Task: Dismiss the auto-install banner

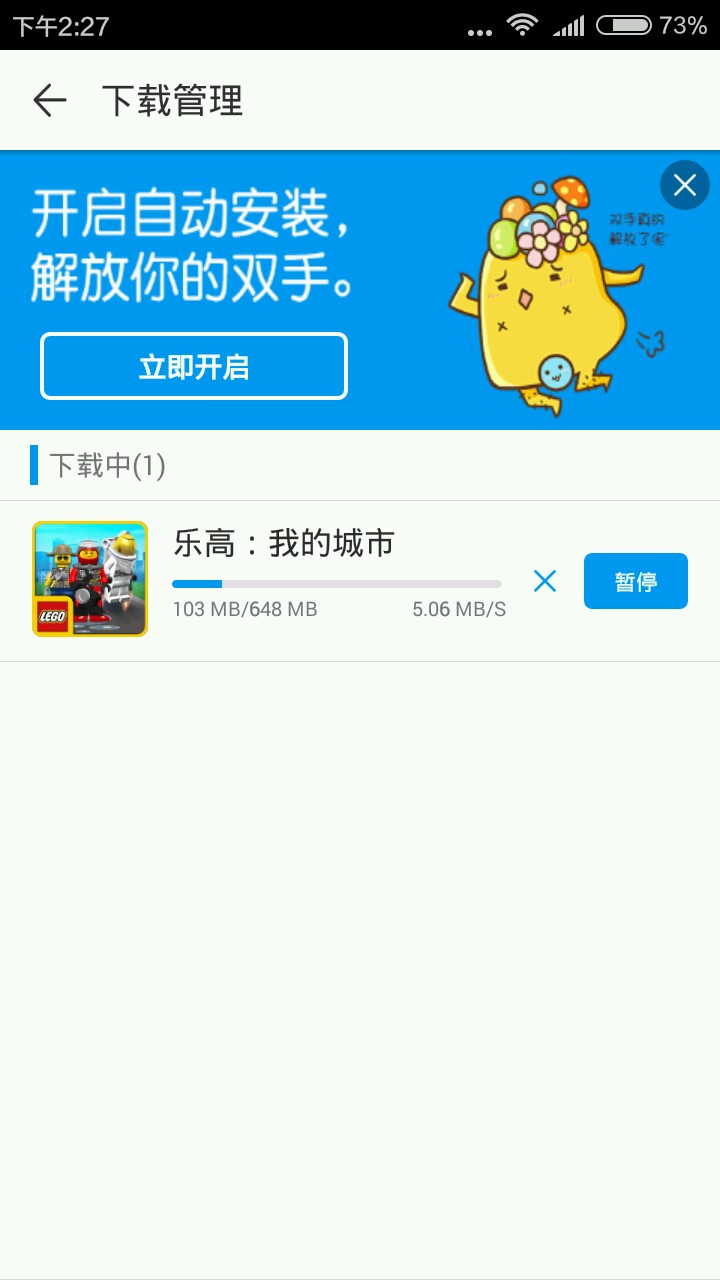Action: [685, 185]
